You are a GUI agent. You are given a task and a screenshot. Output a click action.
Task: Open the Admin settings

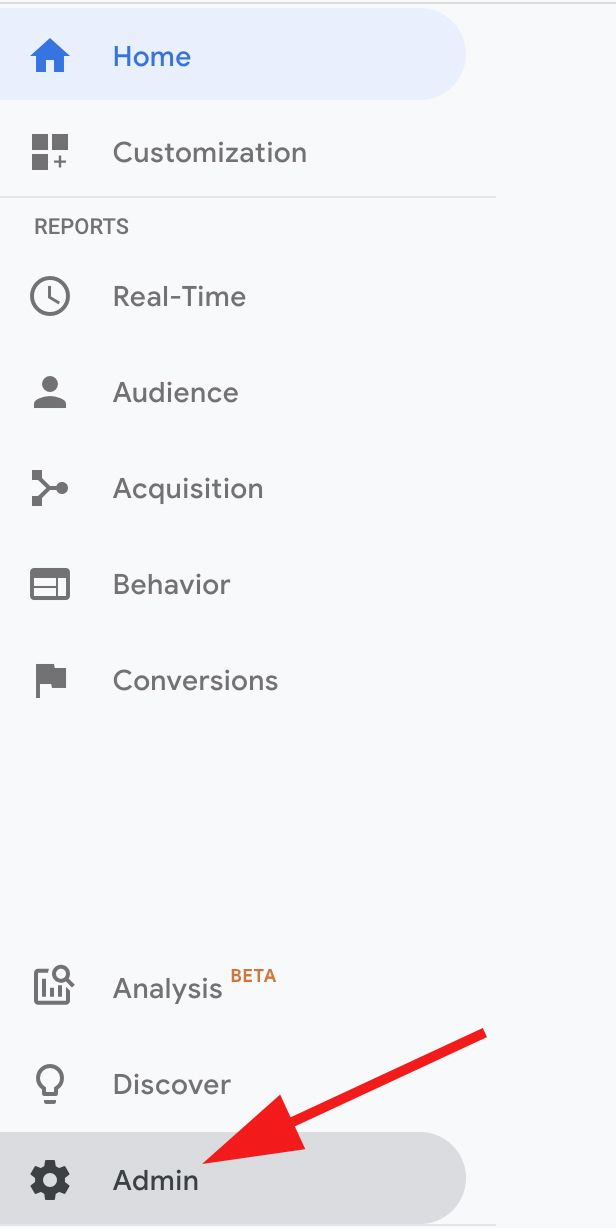point(232,1180)
